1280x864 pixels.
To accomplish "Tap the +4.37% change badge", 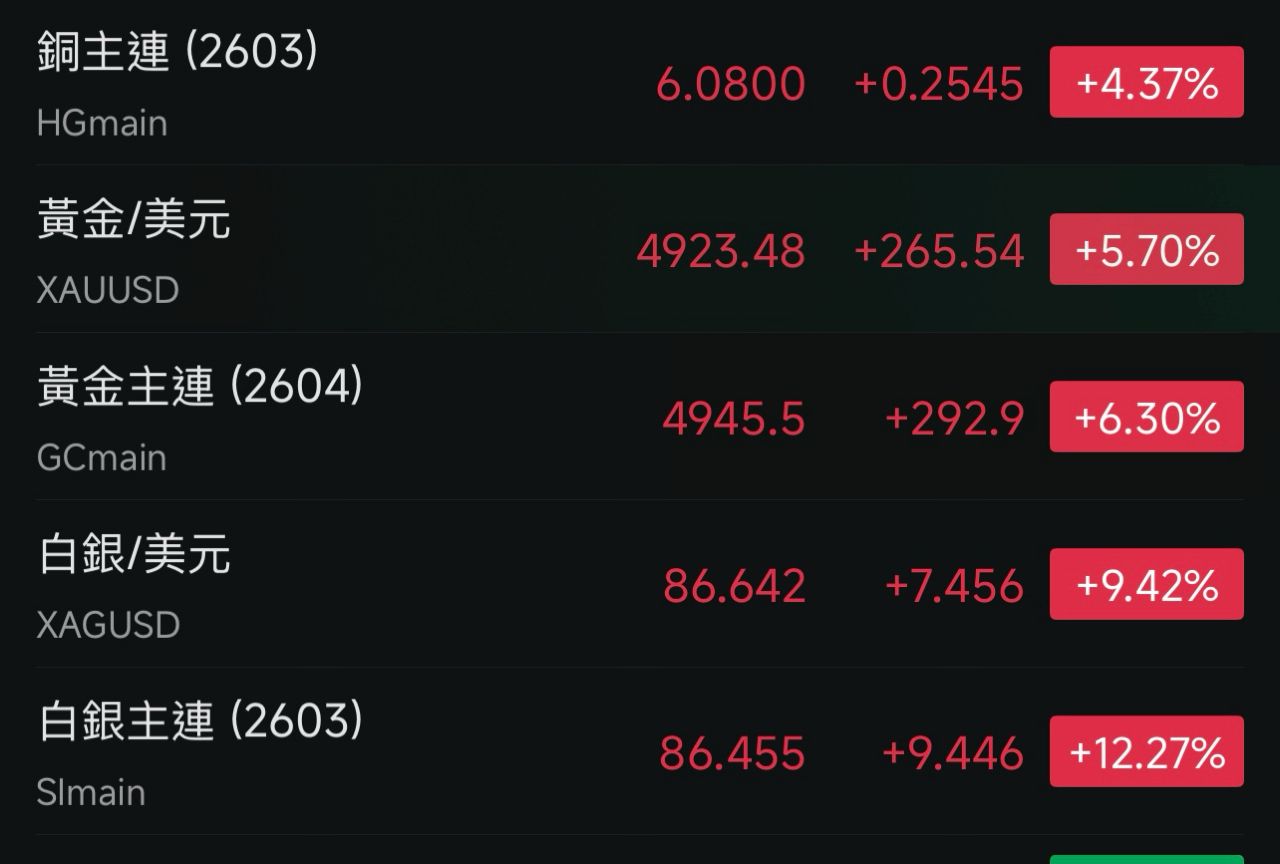I will [x=1146, y=82].
